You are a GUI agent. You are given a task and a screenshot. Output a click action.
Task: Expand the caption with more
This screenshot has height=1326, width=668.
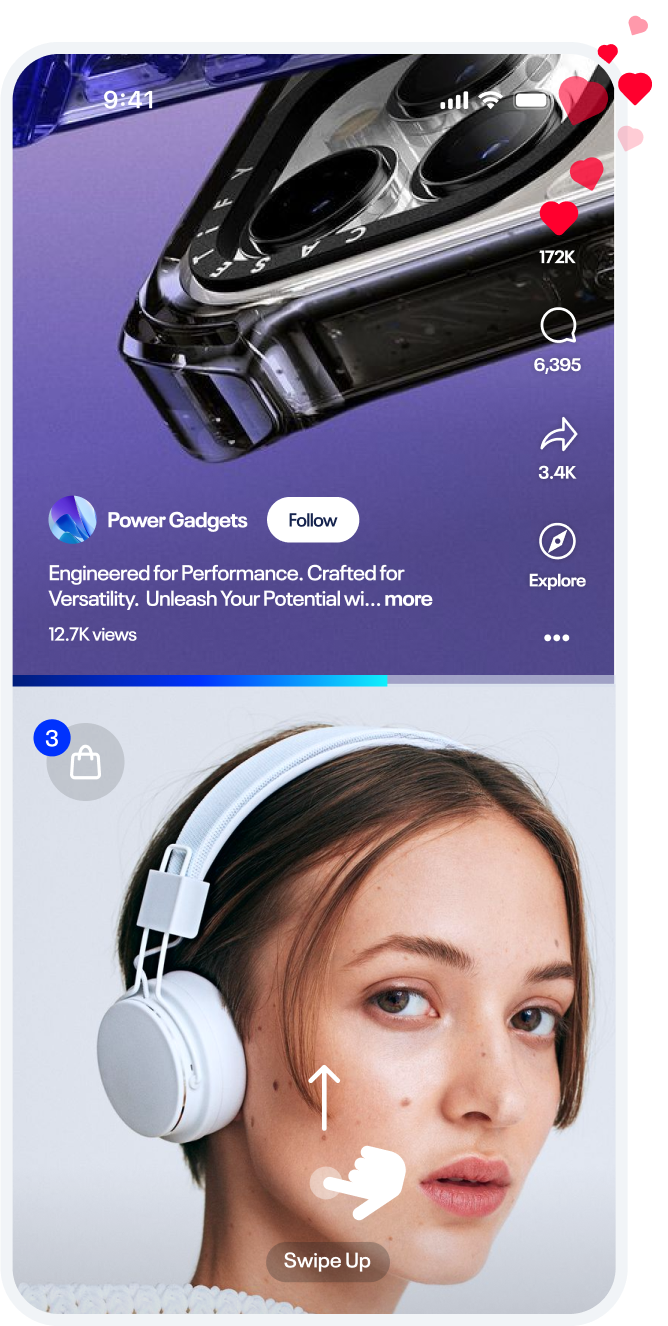(408, 599)
